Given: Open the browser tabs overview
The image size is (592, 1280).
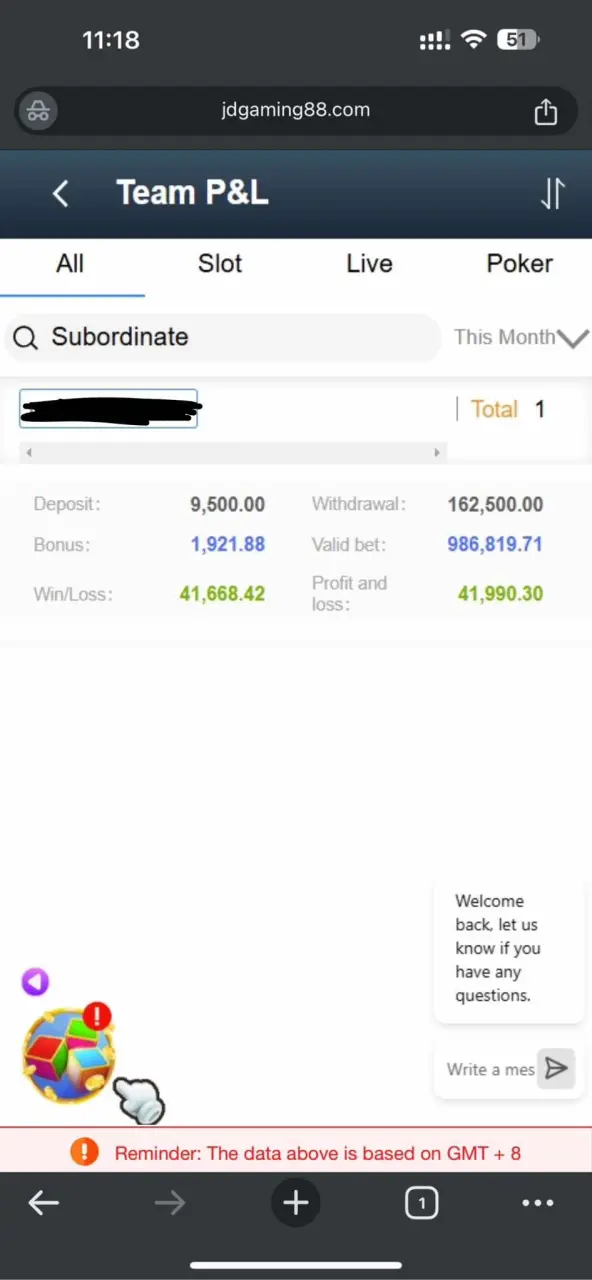Looking at the screenshot, I should [421, 1204].
